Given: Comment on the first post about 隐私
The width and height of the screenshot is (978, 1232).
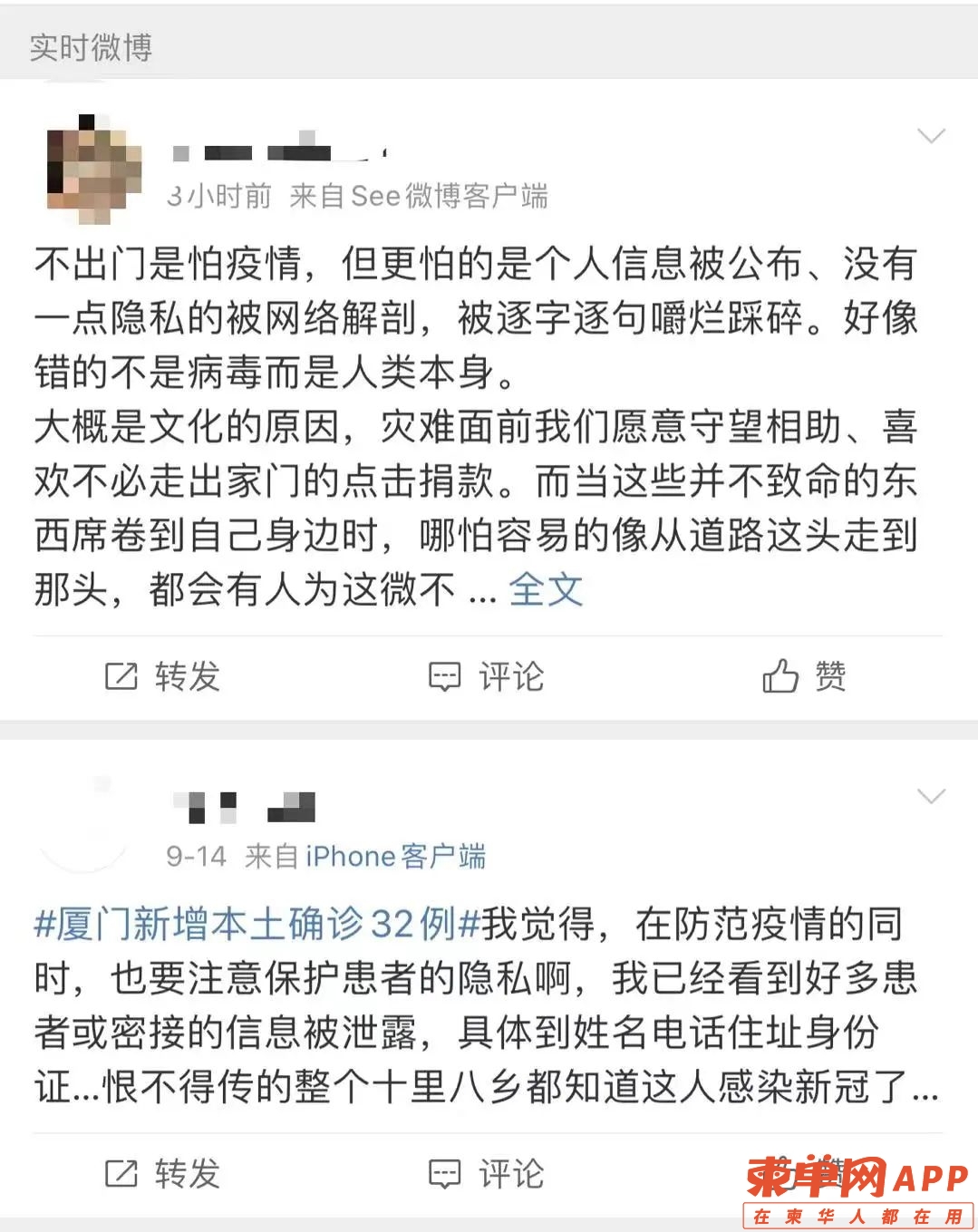Looking at the screenshot, I should coord(487,676).
